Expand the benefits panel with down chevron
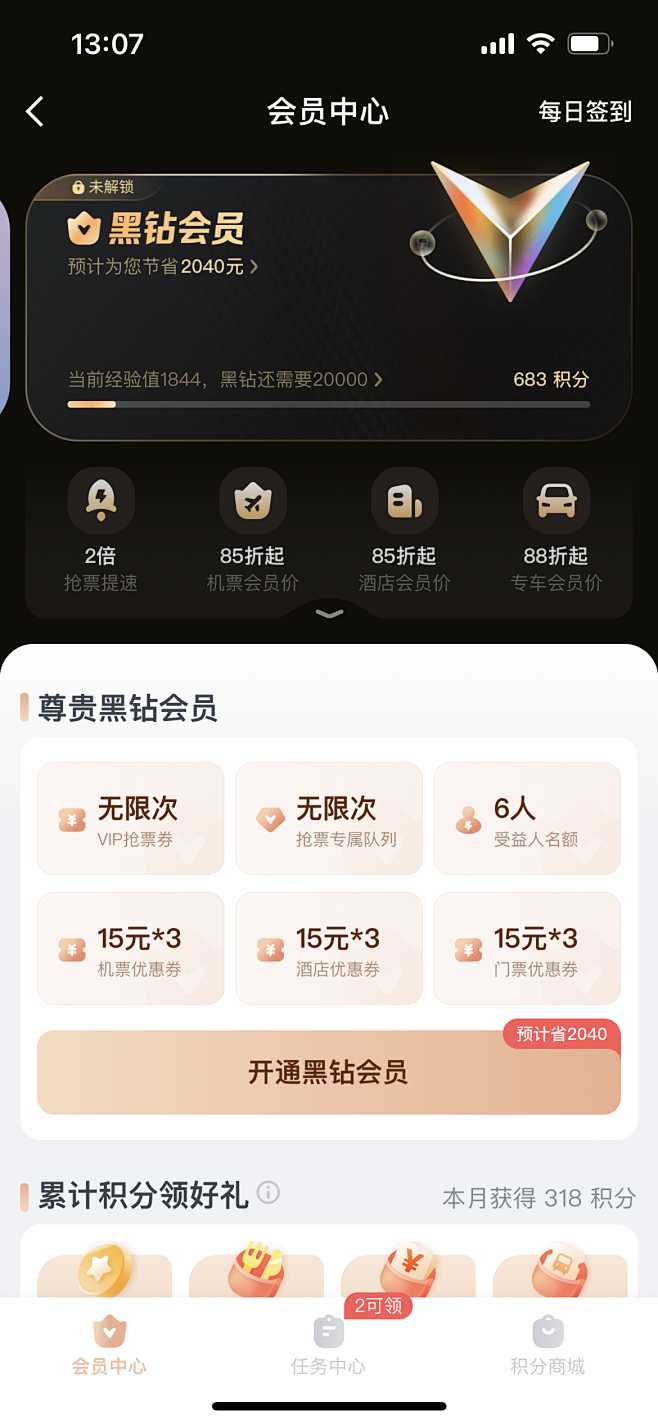658x1424 pixels. tap(329, 614)
